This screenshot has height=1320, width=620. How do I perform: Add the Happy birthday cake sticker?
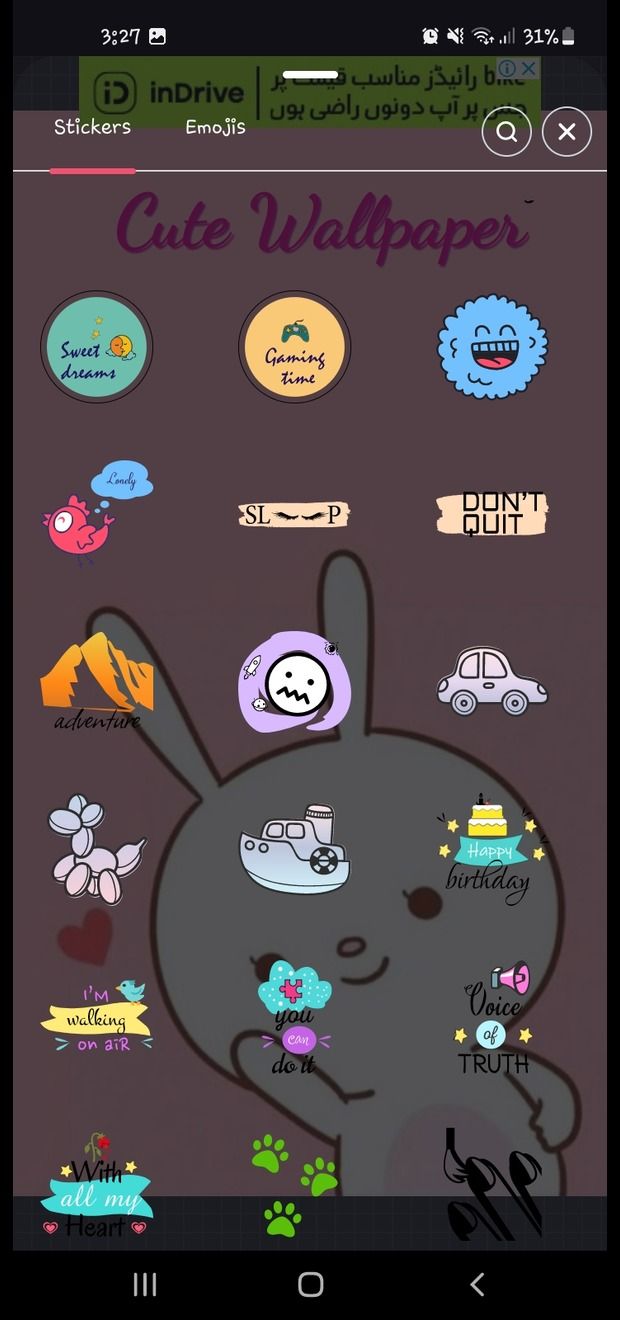point(491,849)
